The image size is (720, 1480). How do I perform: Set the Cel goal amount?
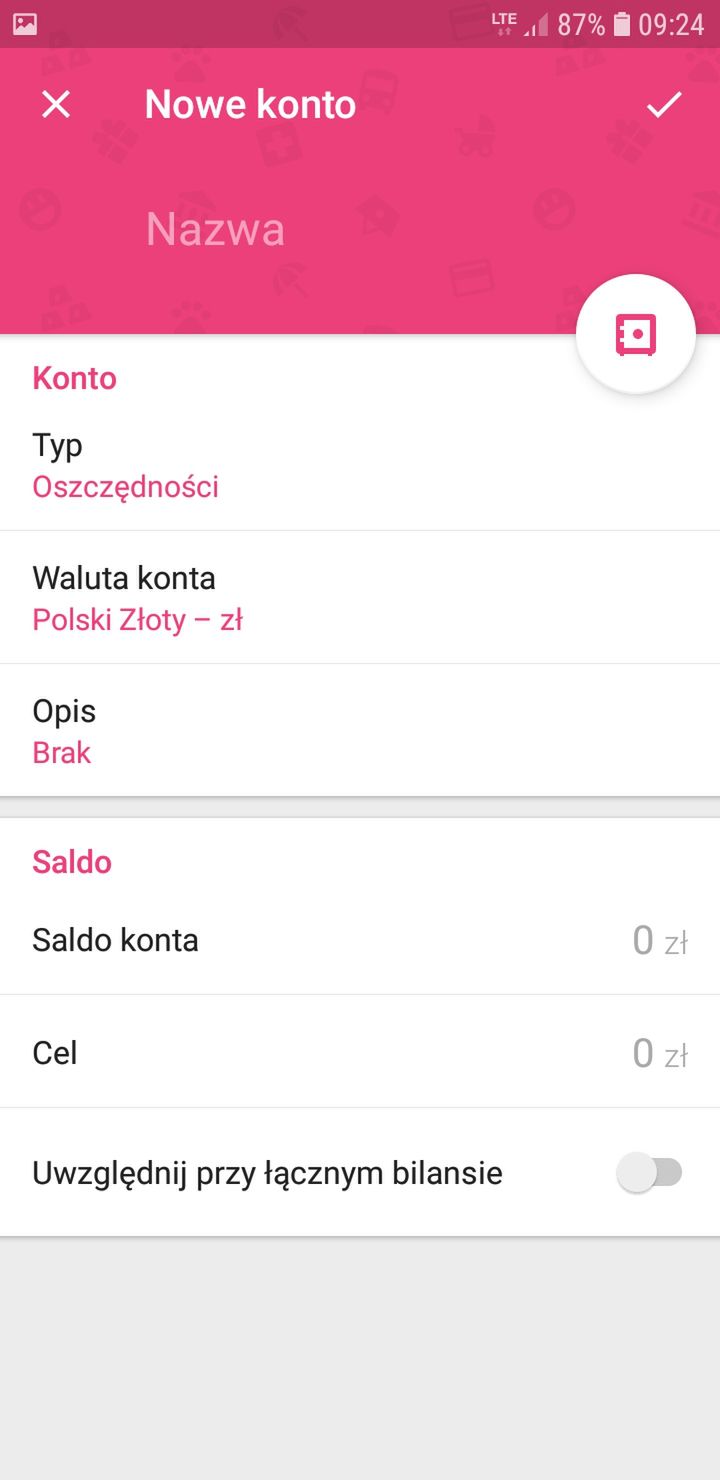click(x=360, y=1052)
